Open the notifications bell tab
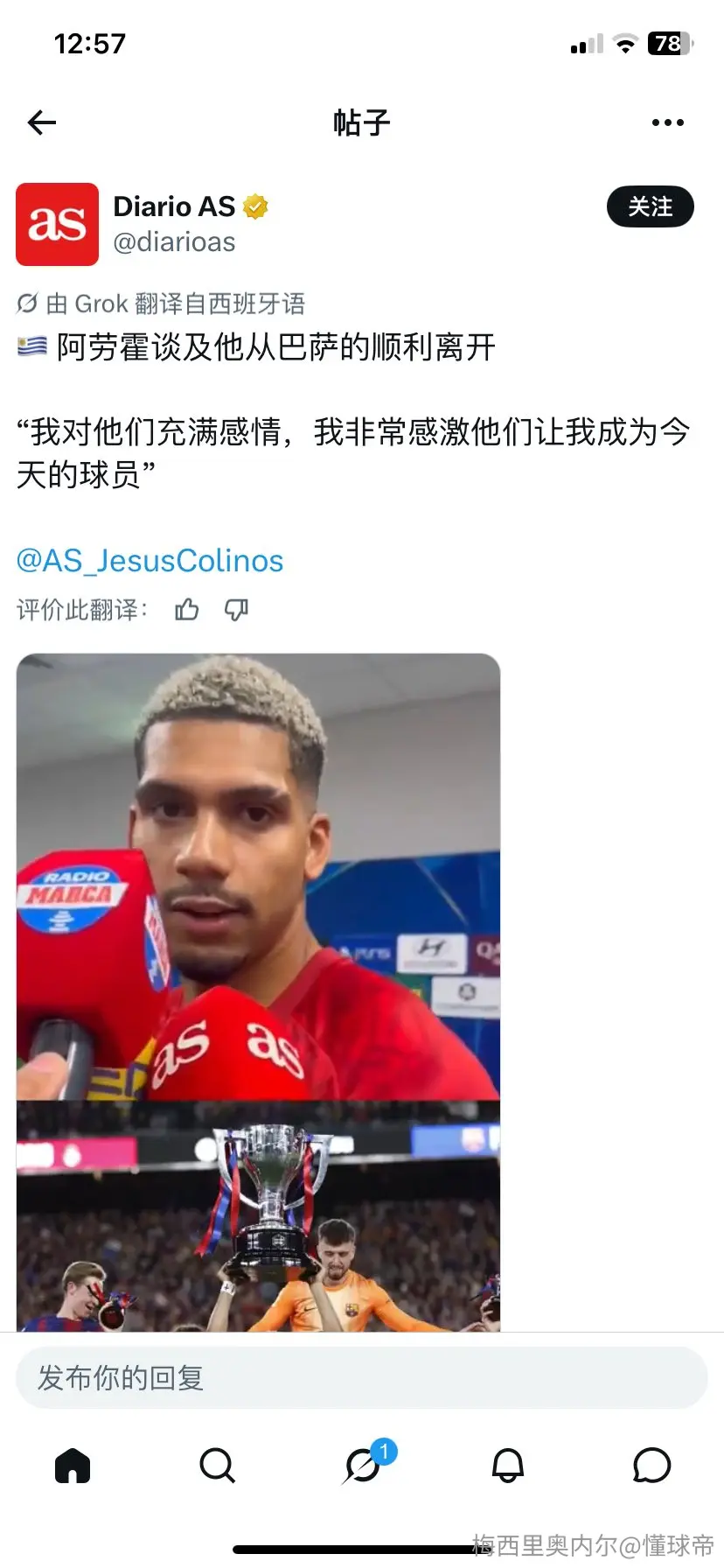724x1568 pixels. tap(507, 1465)
